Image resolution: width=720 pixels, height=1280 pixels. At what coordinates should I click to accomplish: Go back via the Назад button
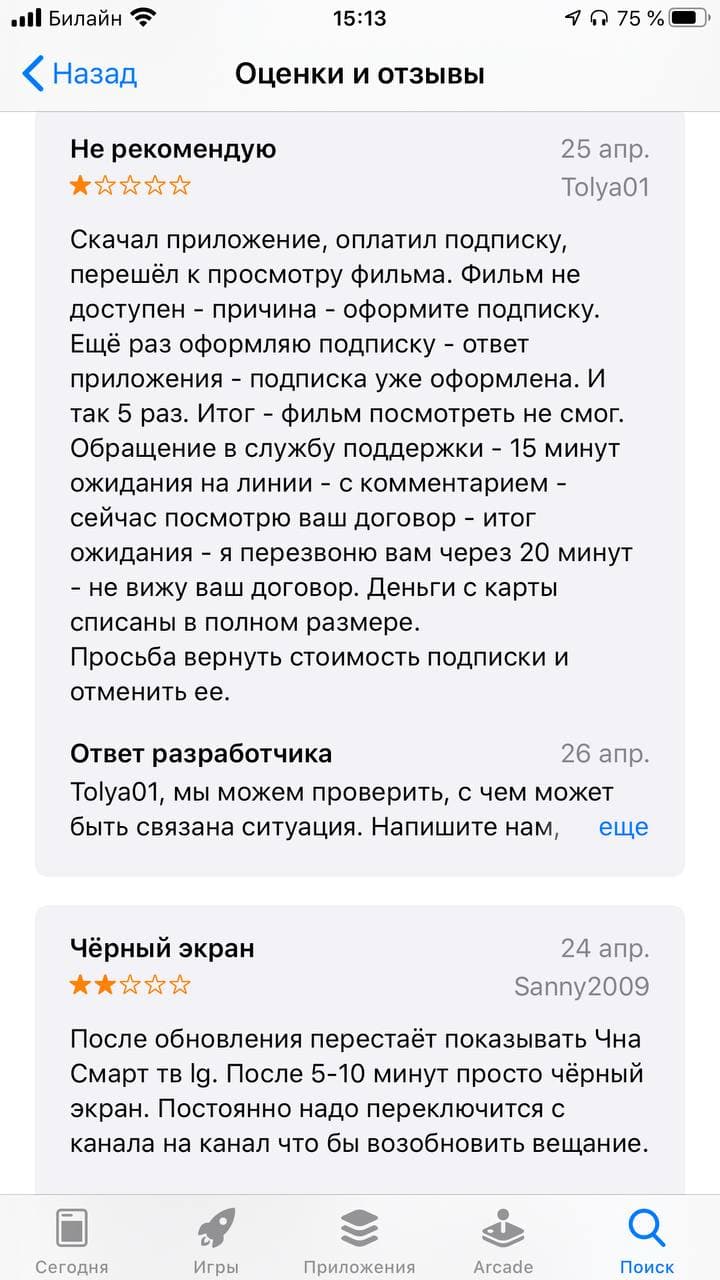click(x=80, y=74)
